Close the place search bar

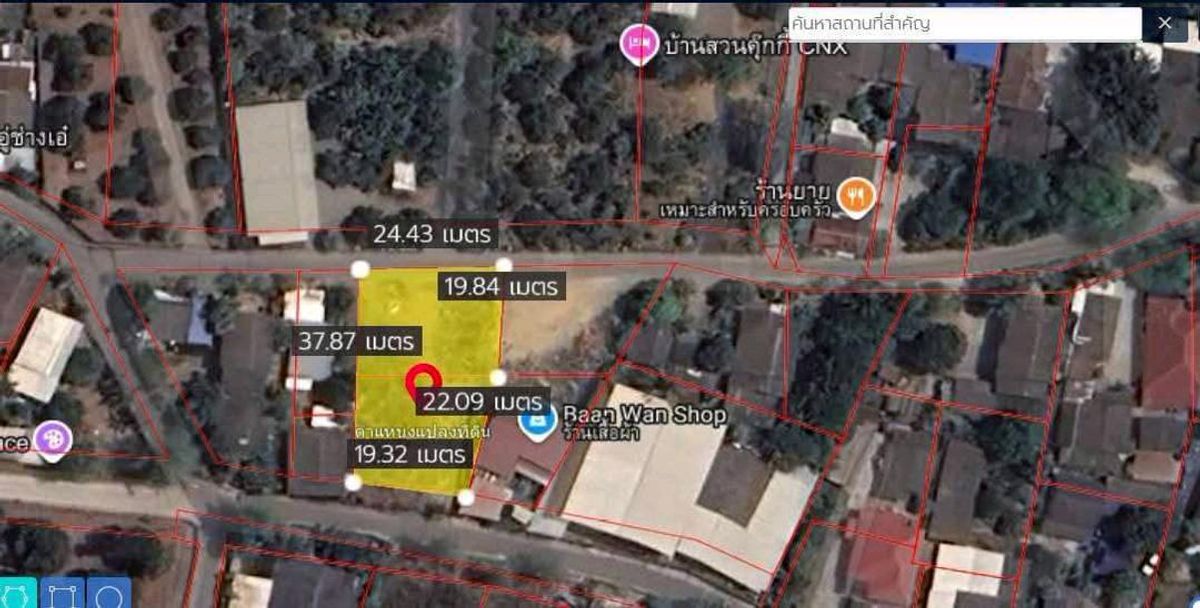point(1165,23)
